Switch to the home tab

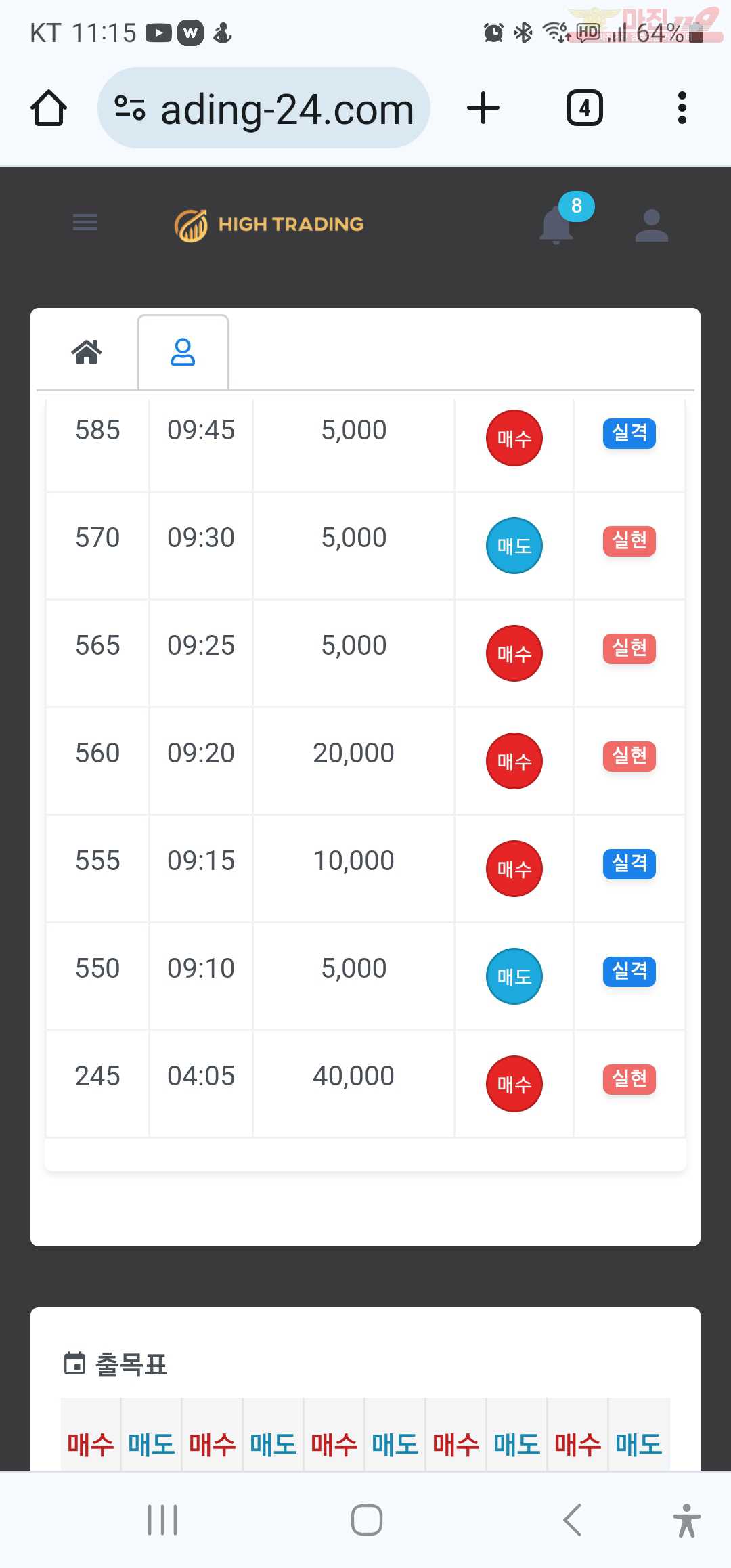point(87,352)
